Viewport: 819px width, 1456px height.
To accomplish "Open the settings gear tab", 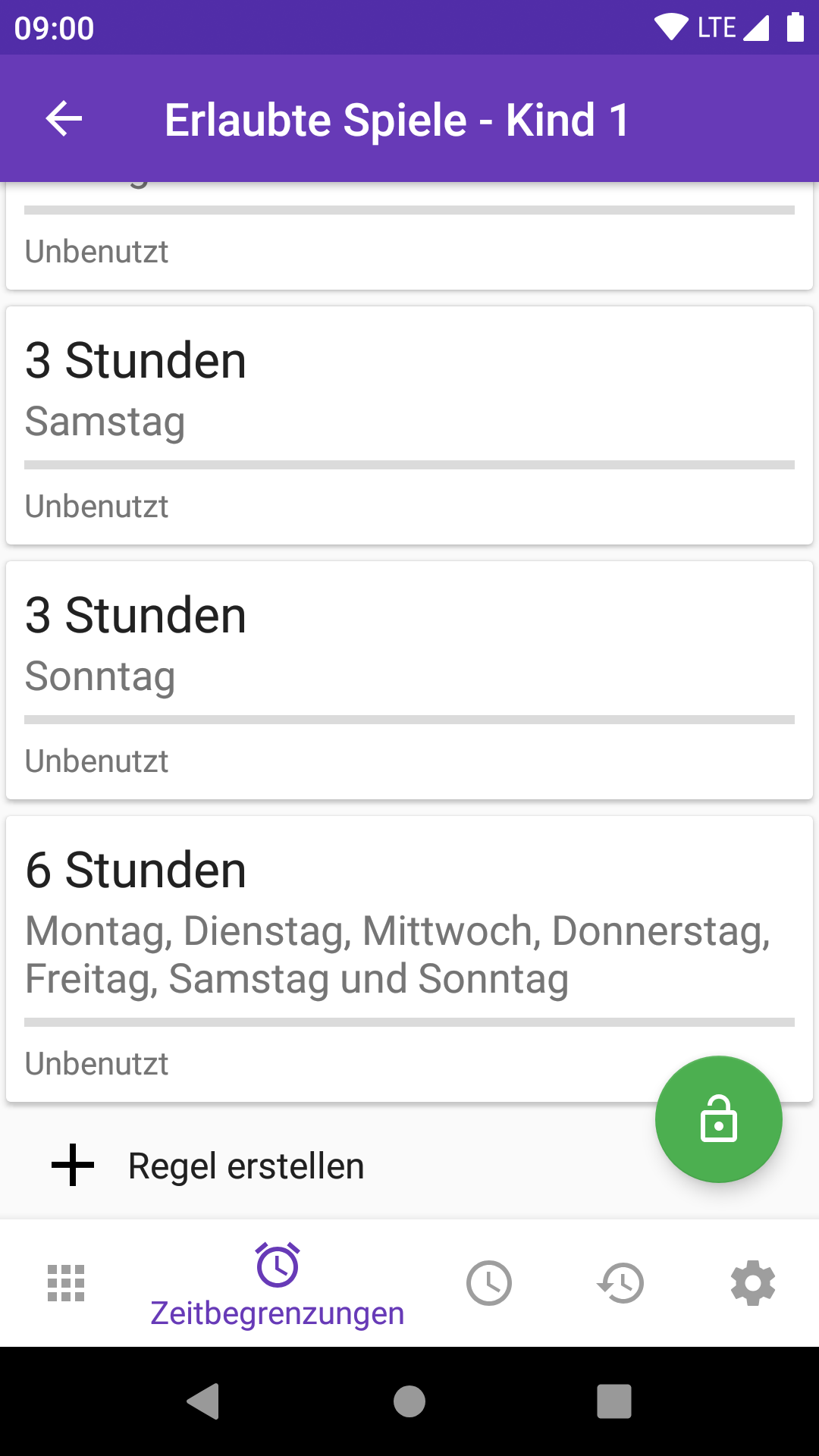I will 752,1283.
